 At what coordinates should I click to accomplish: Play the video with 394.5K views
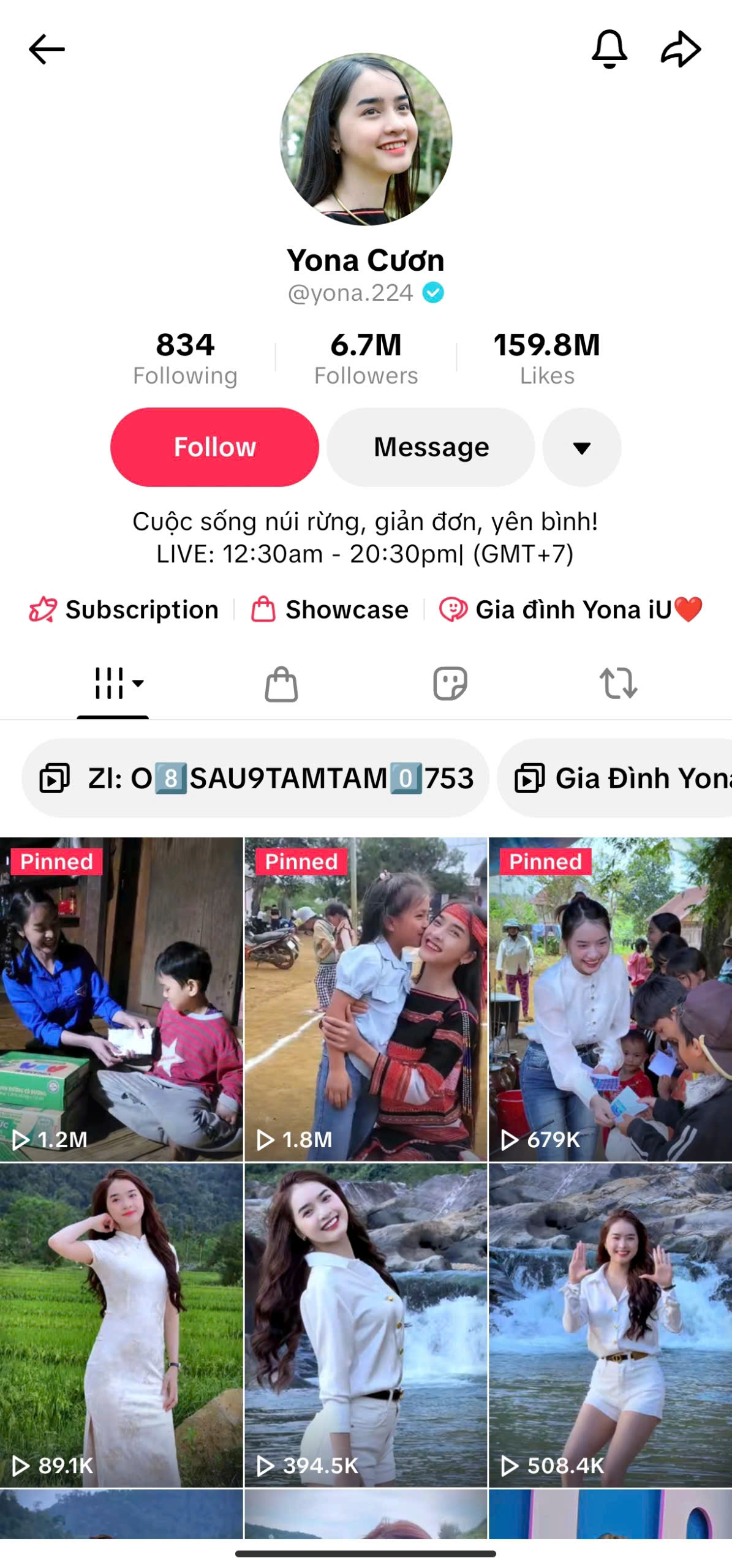tap(366, 1326)
